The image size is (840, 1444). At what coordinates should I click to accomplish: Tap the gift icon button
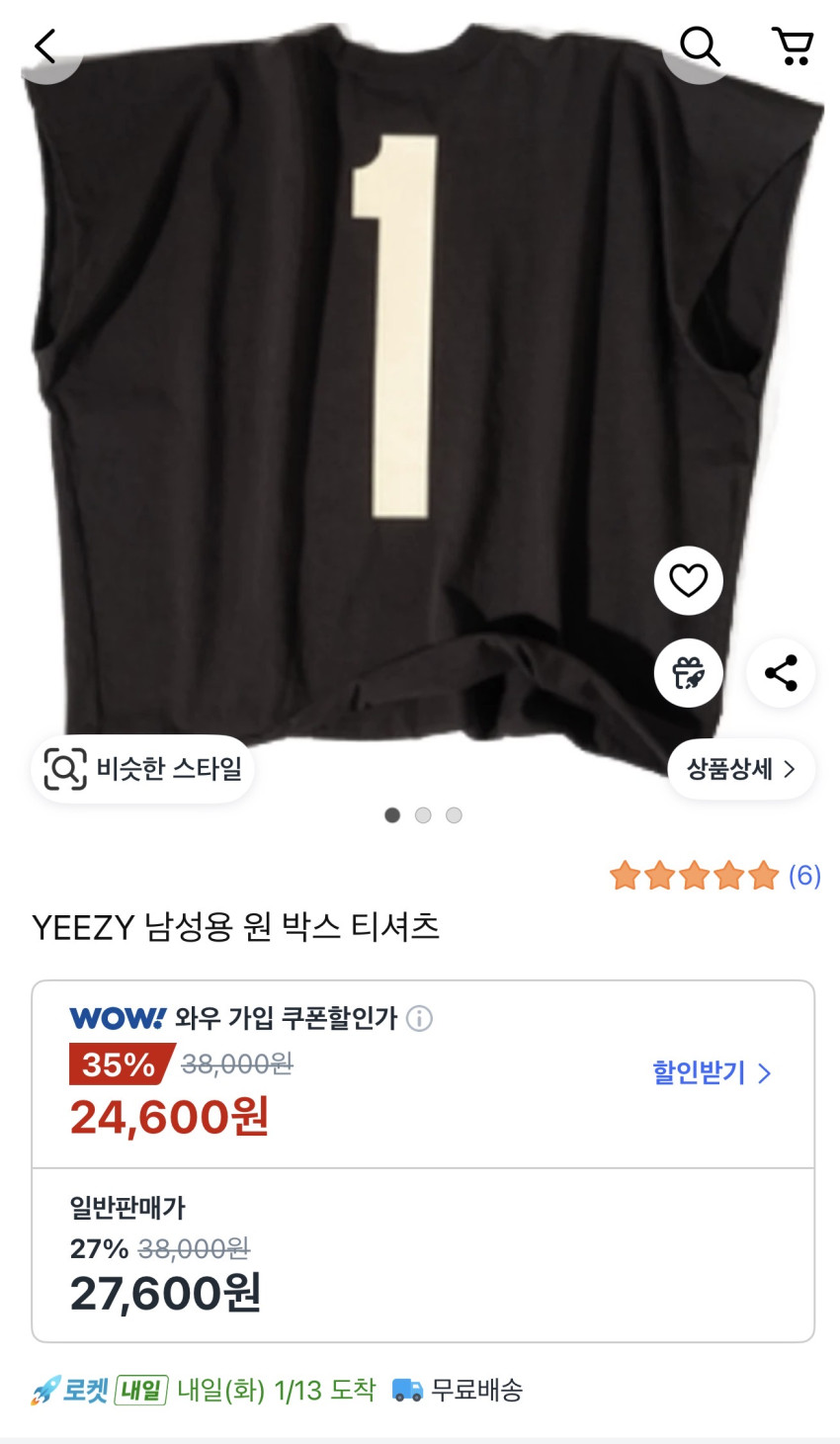[x=689, y=674]
